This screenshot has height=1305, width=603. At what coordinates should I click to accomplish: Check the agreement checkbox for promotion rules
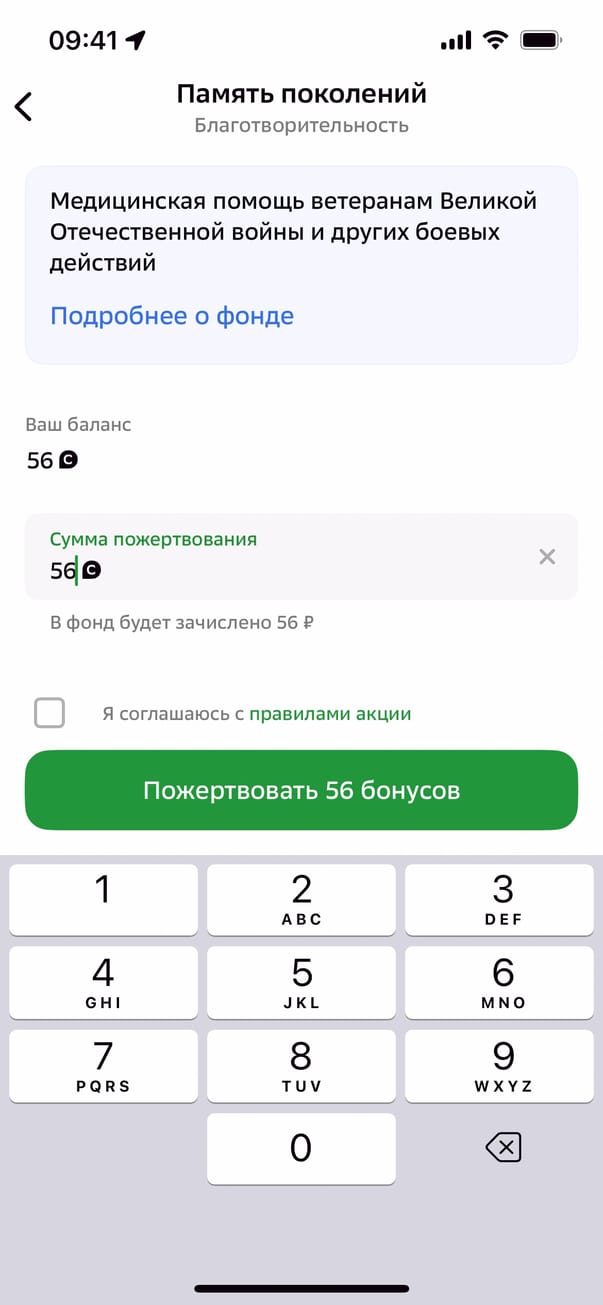coord(50,714)
